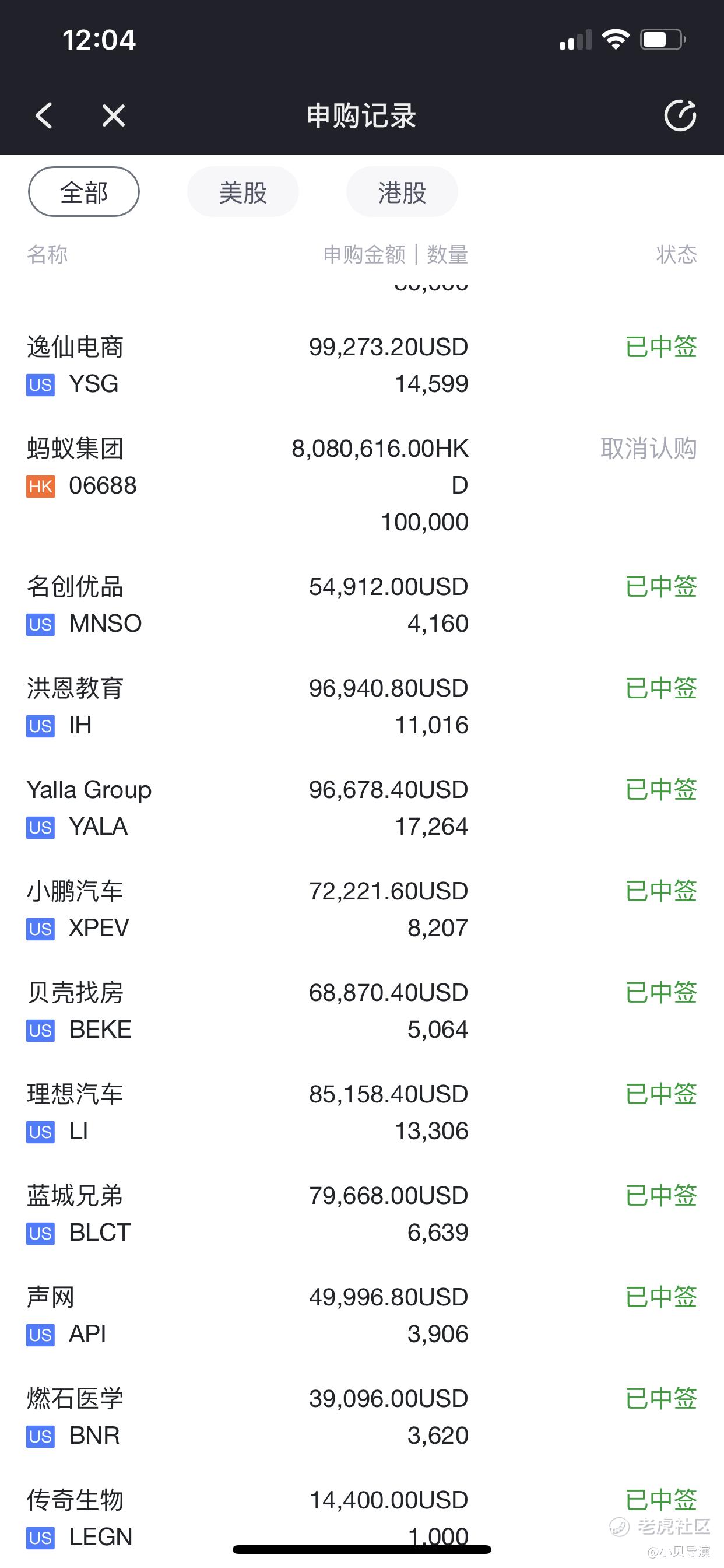Open the 洪恩教育 IH record

[x=362, y=706]
